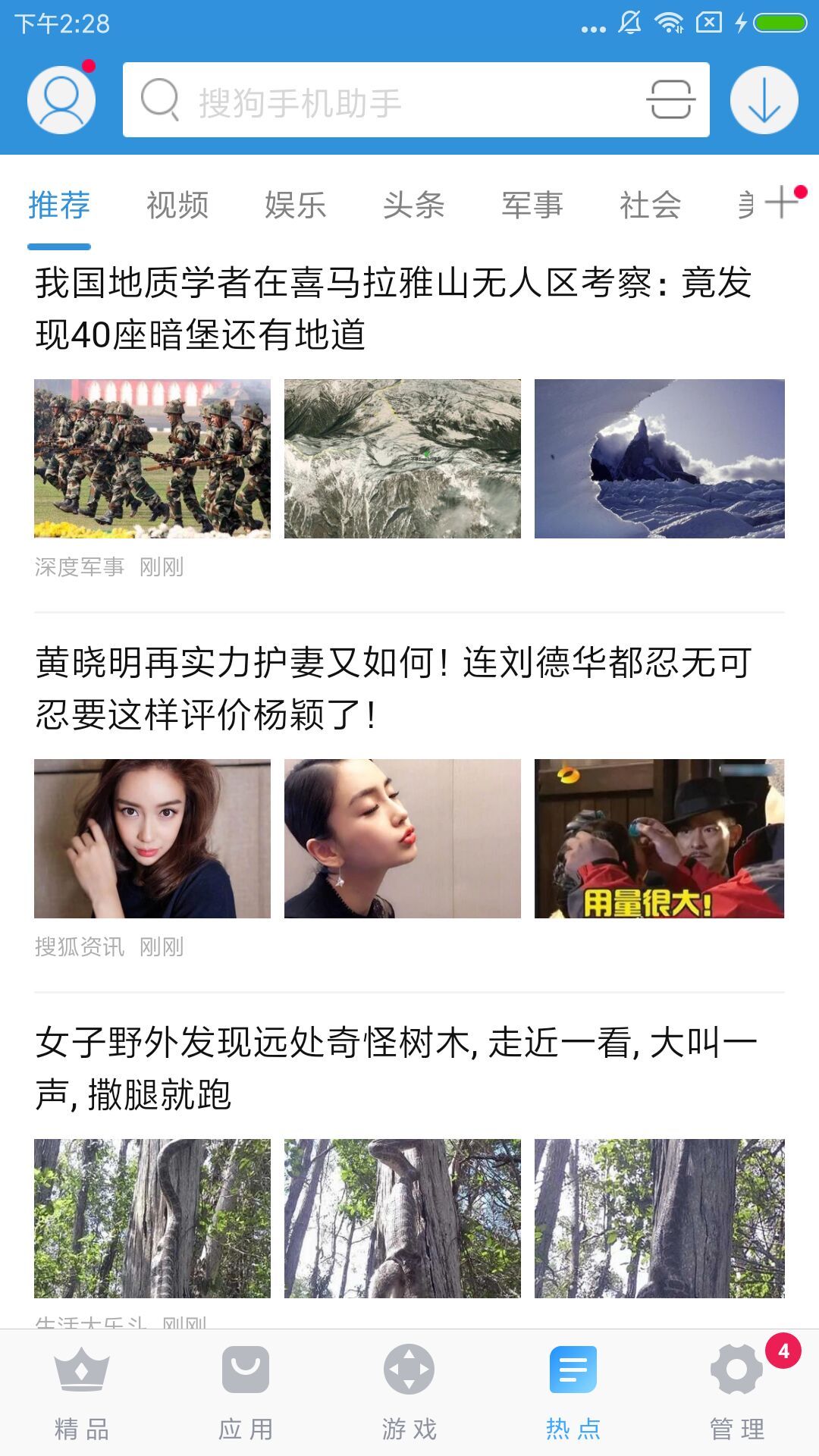819x1456 pixels.
Task: Open the user profile avatar
Action: [x=61, y=100]
